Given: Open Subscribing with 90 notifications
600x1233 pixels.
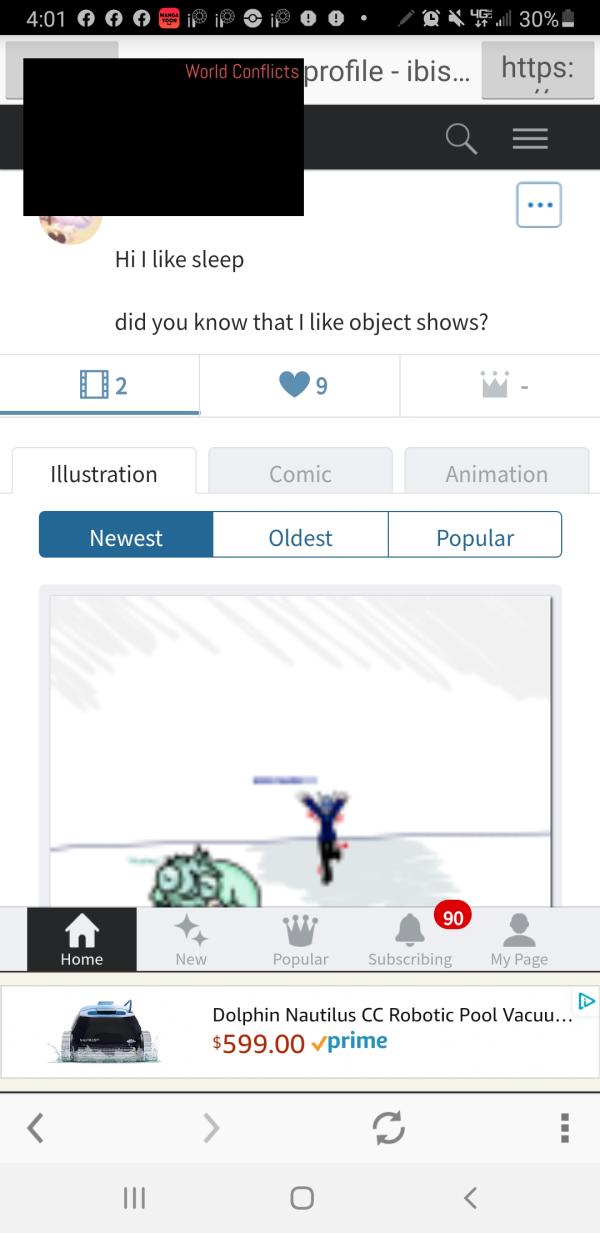Looking at the screenshot, I should [410, 940].
